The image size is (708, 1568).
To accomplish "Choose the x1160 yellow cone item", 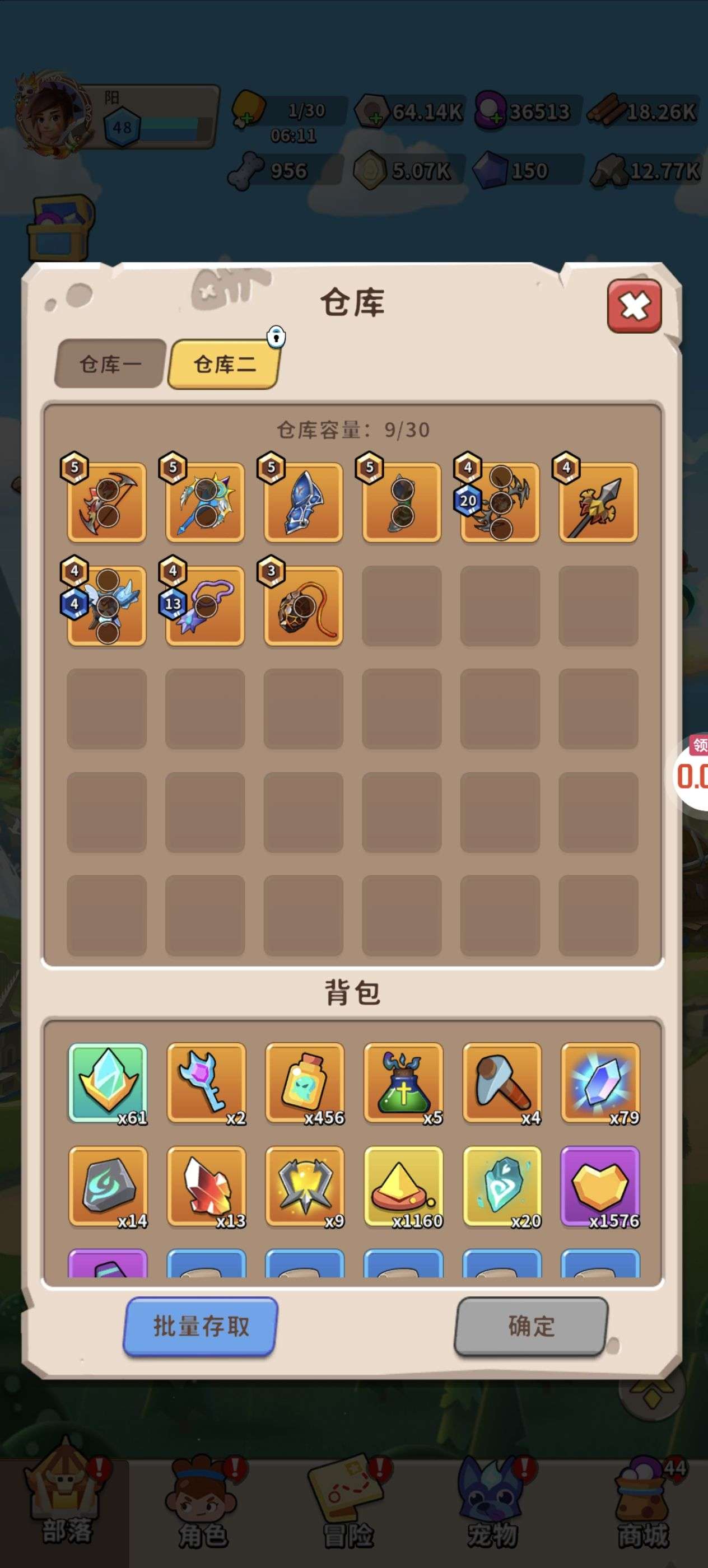I will (x=403, y=1186).
